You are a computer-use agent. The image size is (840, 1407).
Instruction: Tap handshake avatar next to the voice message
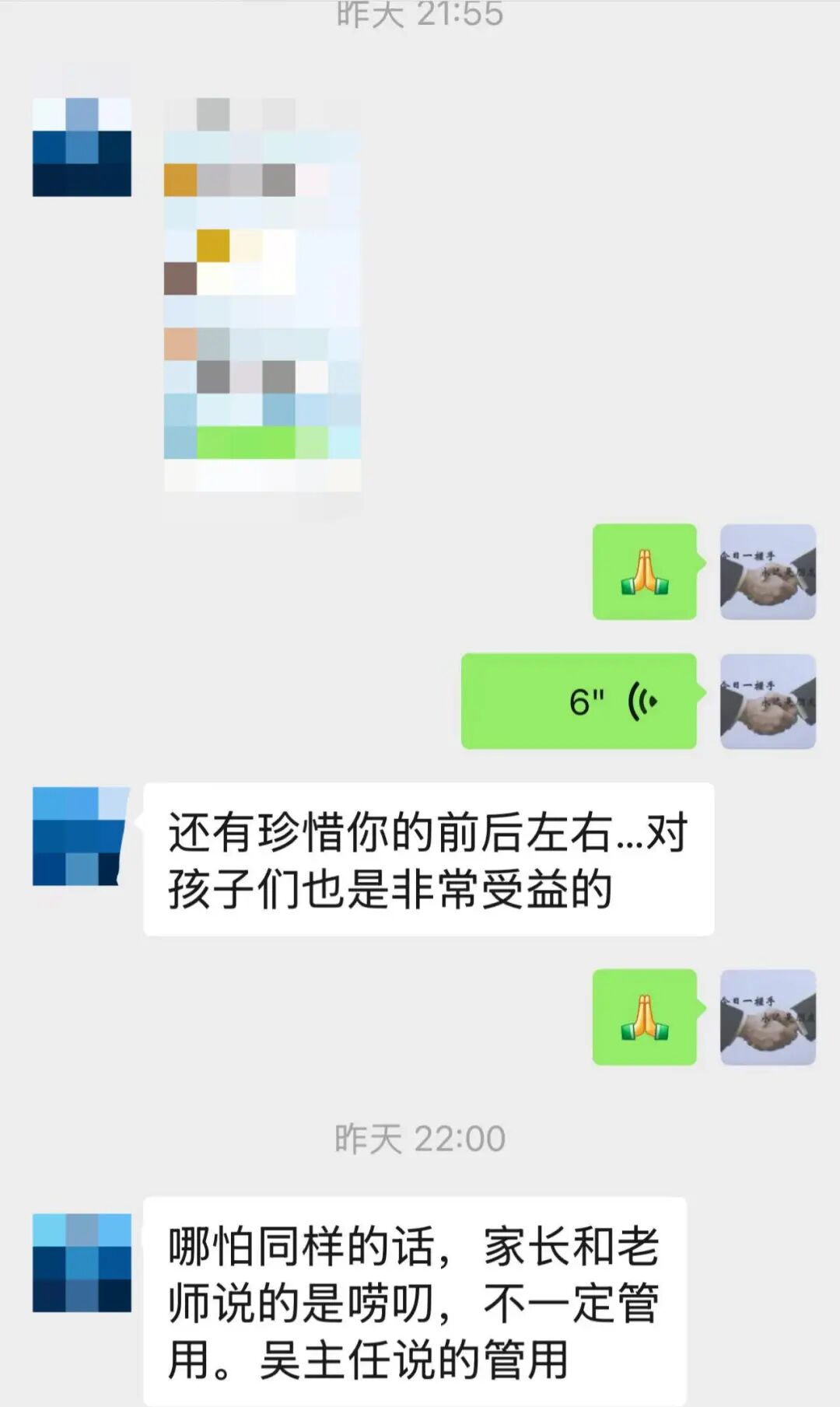768,702
